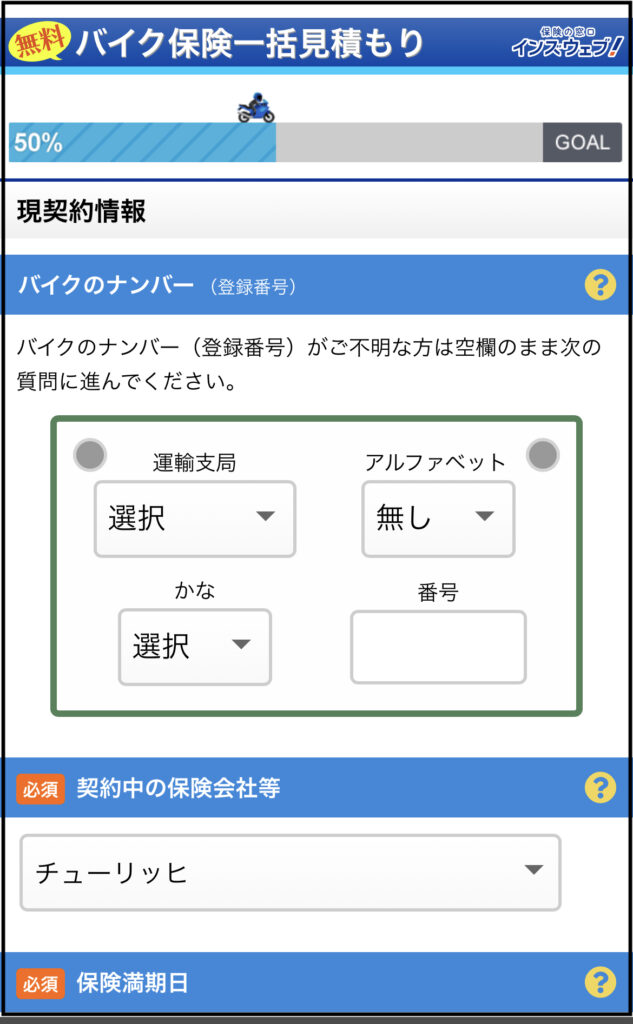Open help for バイクのナンバー section

pyautogui.click(x=600, y=285)
